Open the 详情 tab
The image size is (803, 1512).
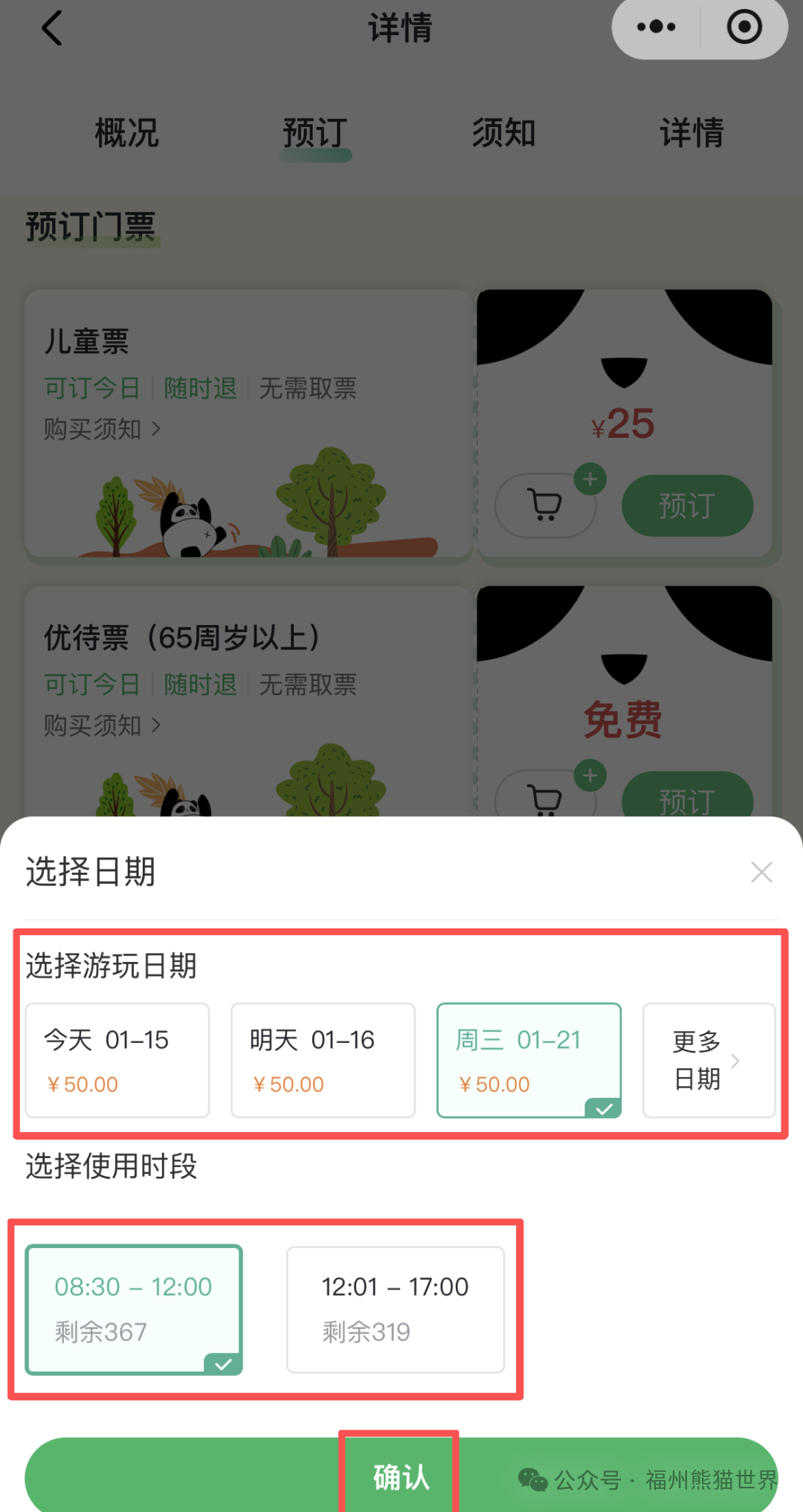click(x=691, y=133)
